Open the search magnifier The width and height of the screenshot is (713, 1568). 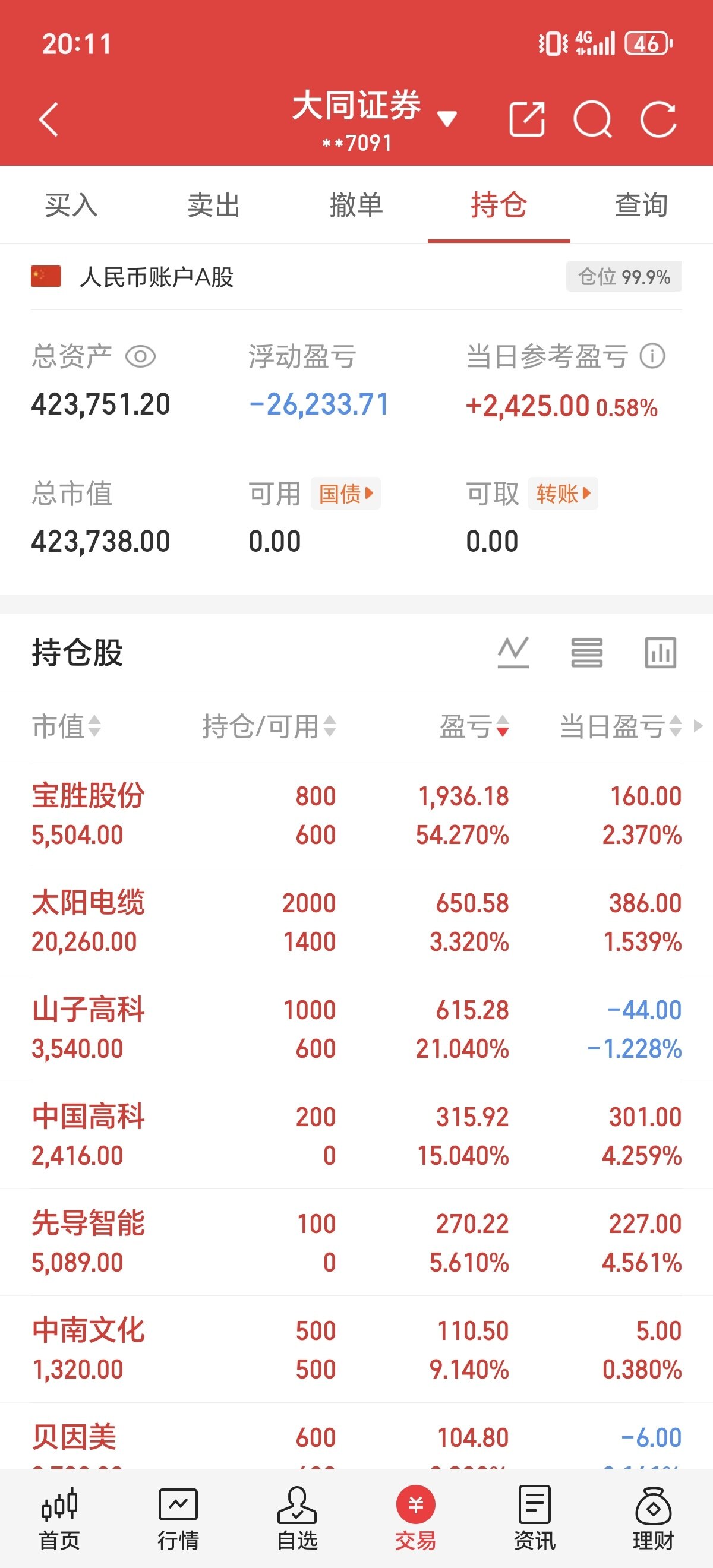(x=592, y=119)
